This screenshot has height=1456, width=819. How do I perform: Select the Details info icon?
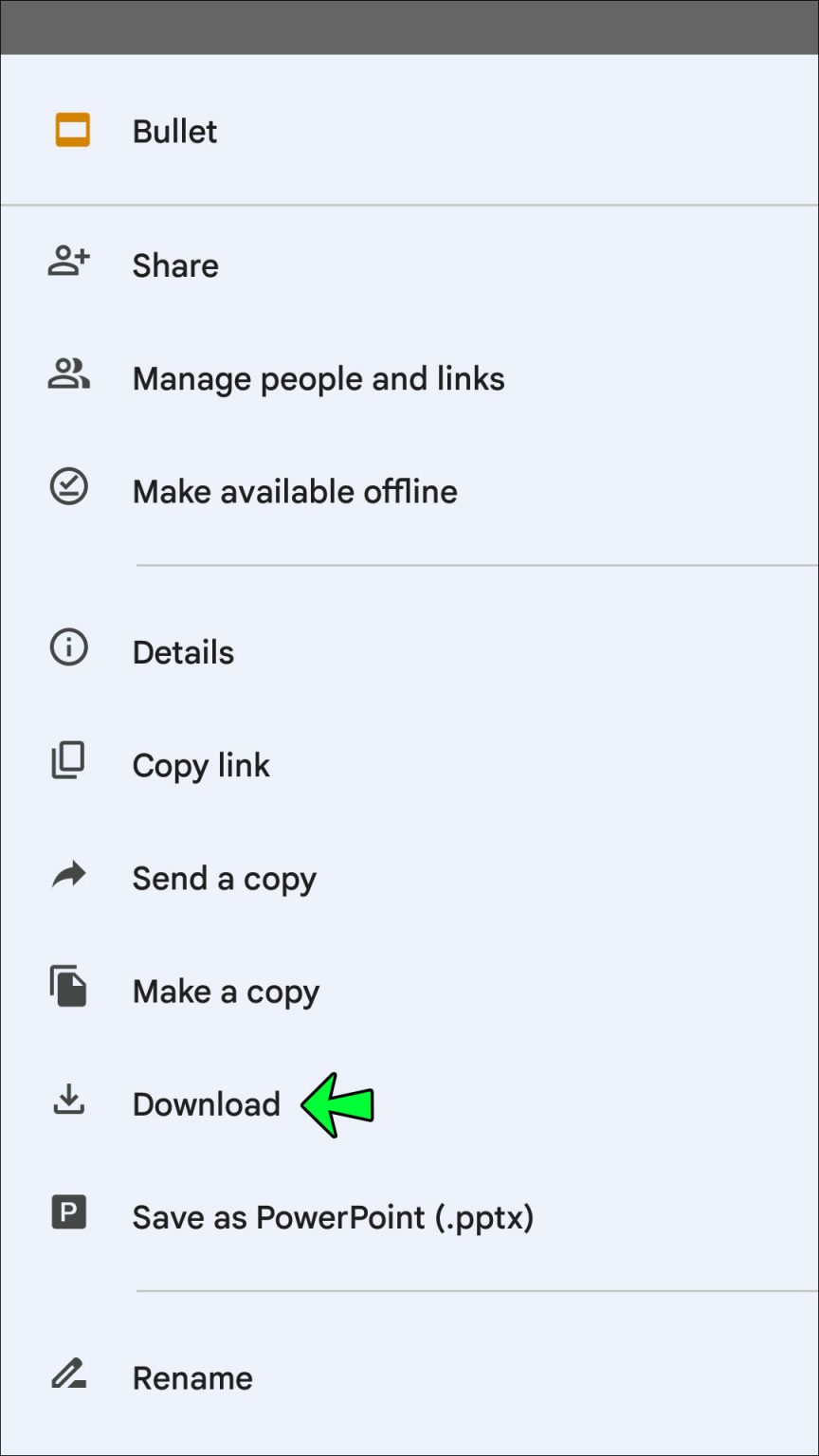click(67, 648)
